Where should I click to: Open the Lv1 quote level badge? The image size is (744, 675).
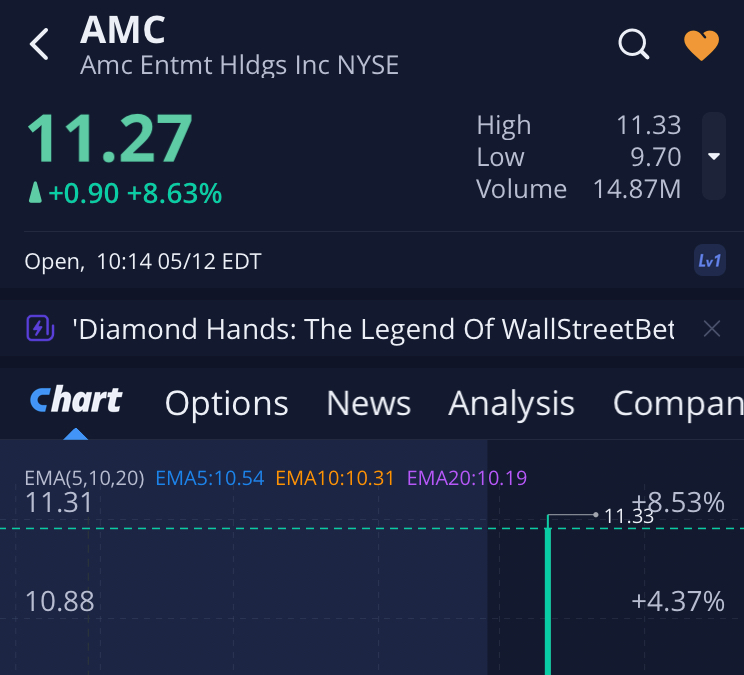(709, 262)
